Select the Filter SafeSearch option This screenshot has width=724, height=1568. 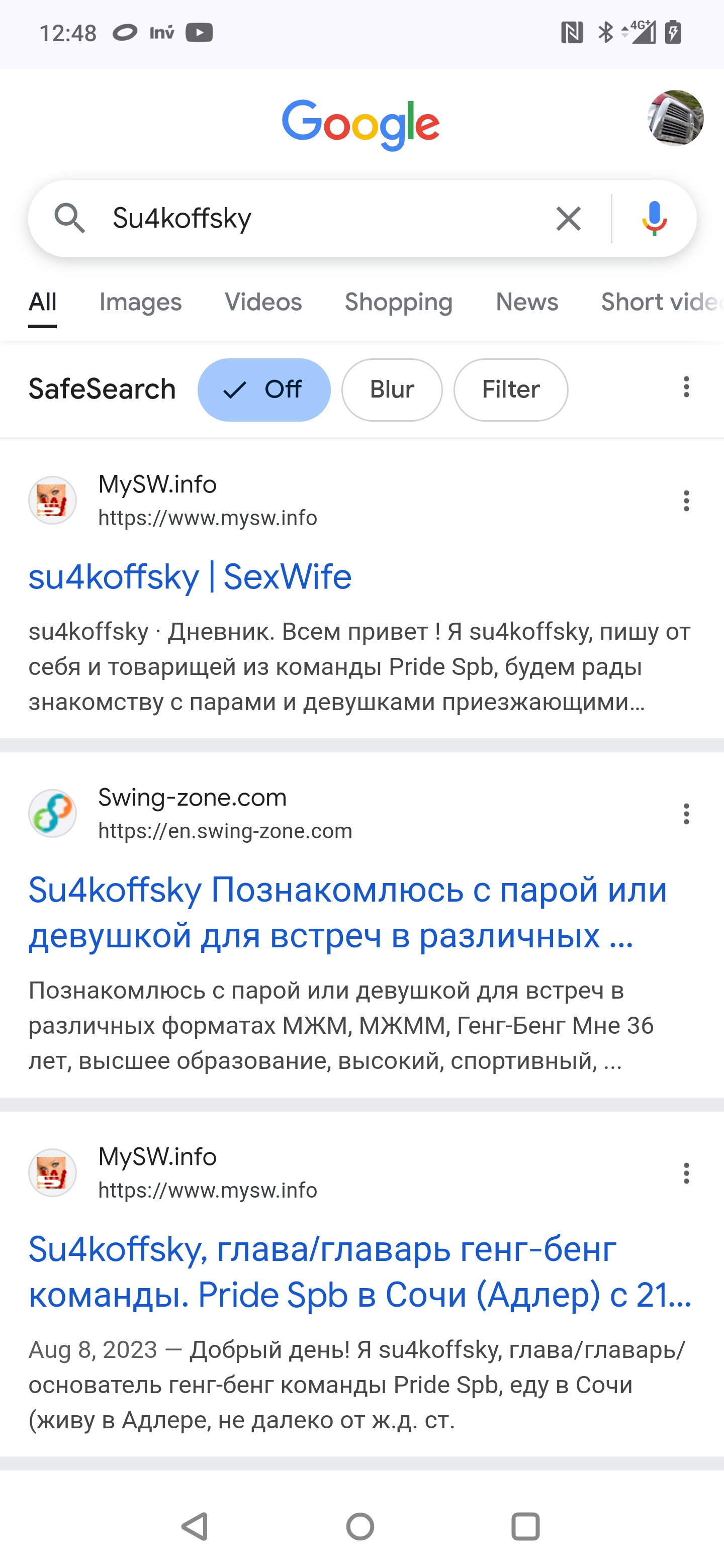point(511,389)
